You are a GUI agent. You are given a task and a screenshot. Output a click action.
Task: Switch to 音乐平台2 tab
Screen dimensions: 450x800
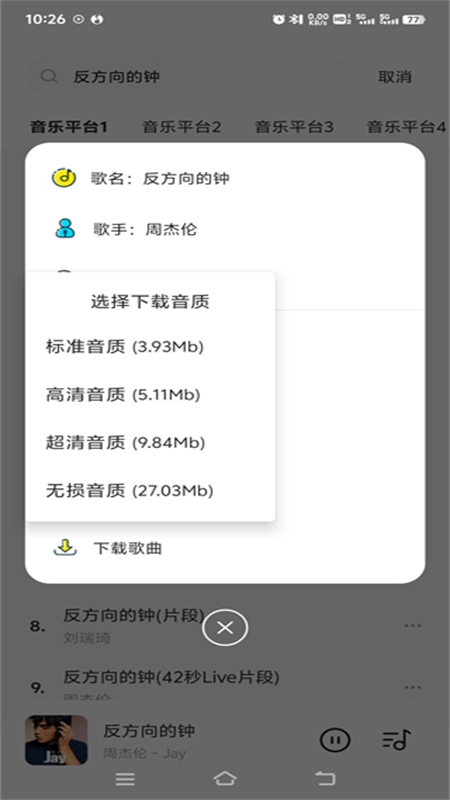pyautogui.click(x=182, y=127)
